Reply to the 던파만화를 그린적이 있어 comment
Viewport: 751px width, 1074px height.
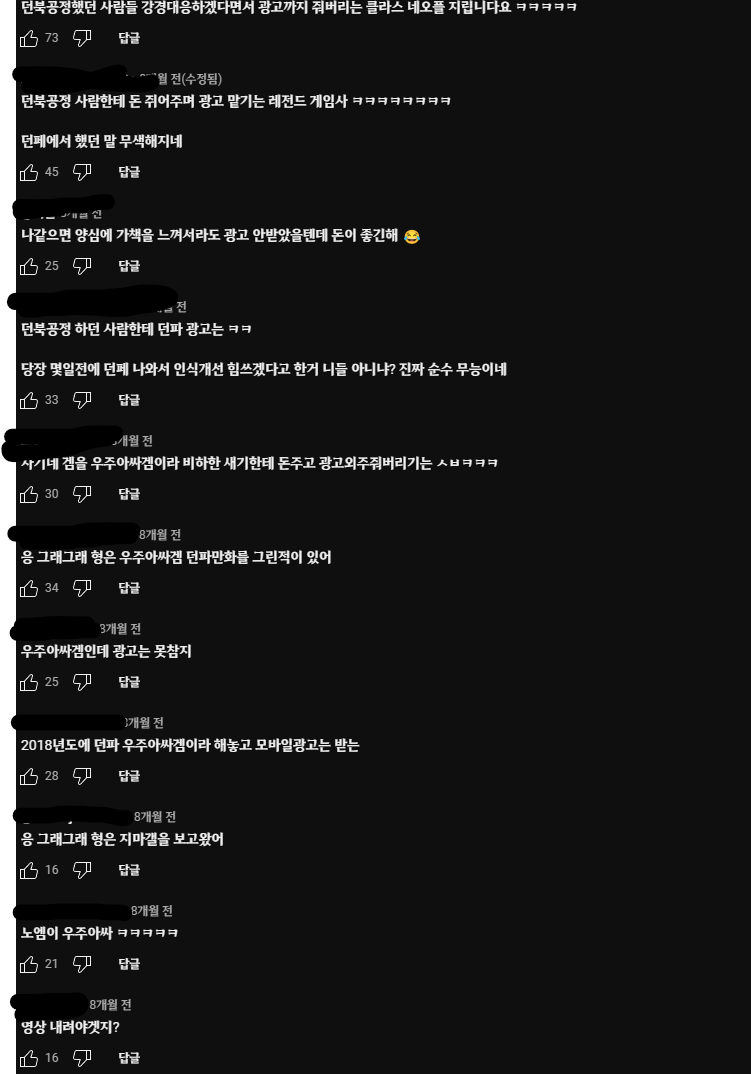coord(129,588)
